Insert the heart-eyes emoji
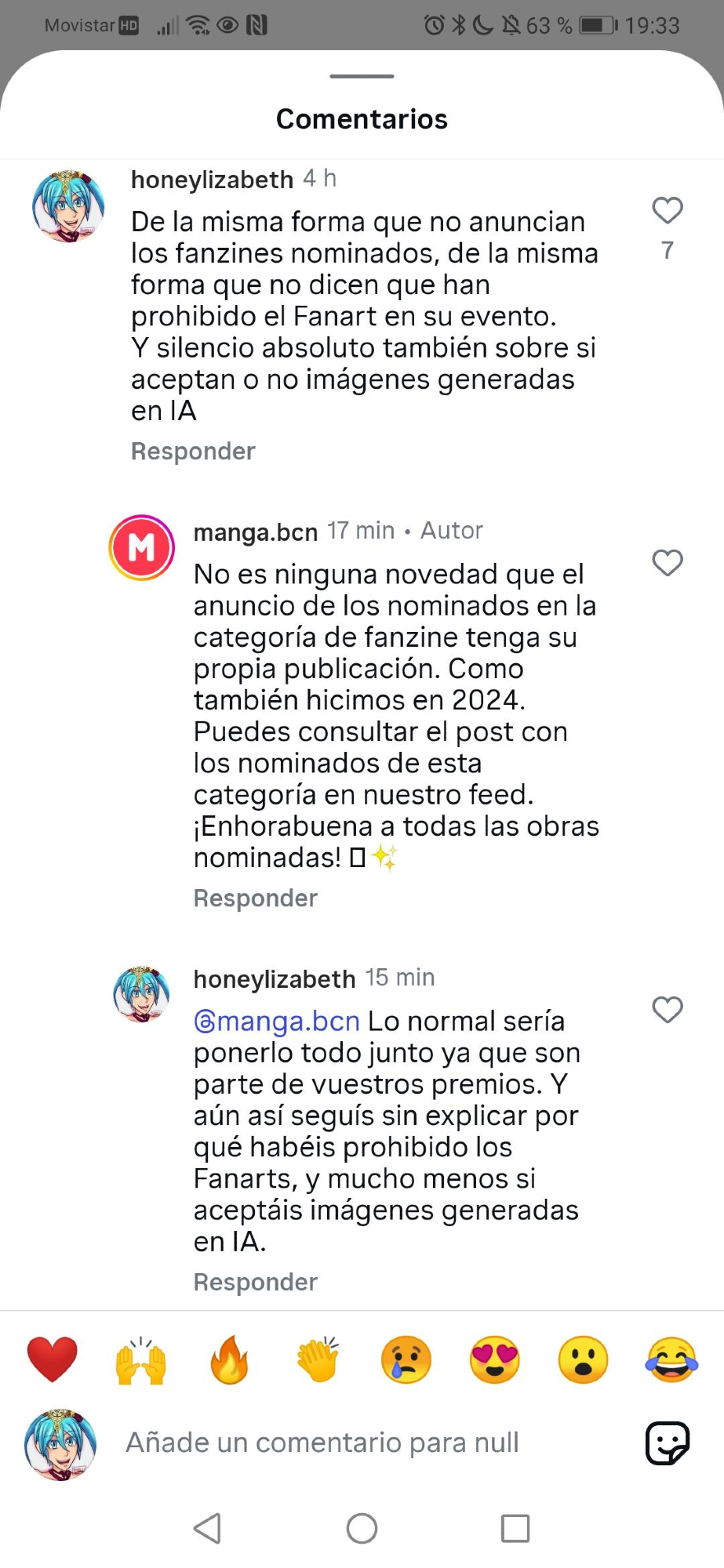724x1568 pixels. [495, 1359]
